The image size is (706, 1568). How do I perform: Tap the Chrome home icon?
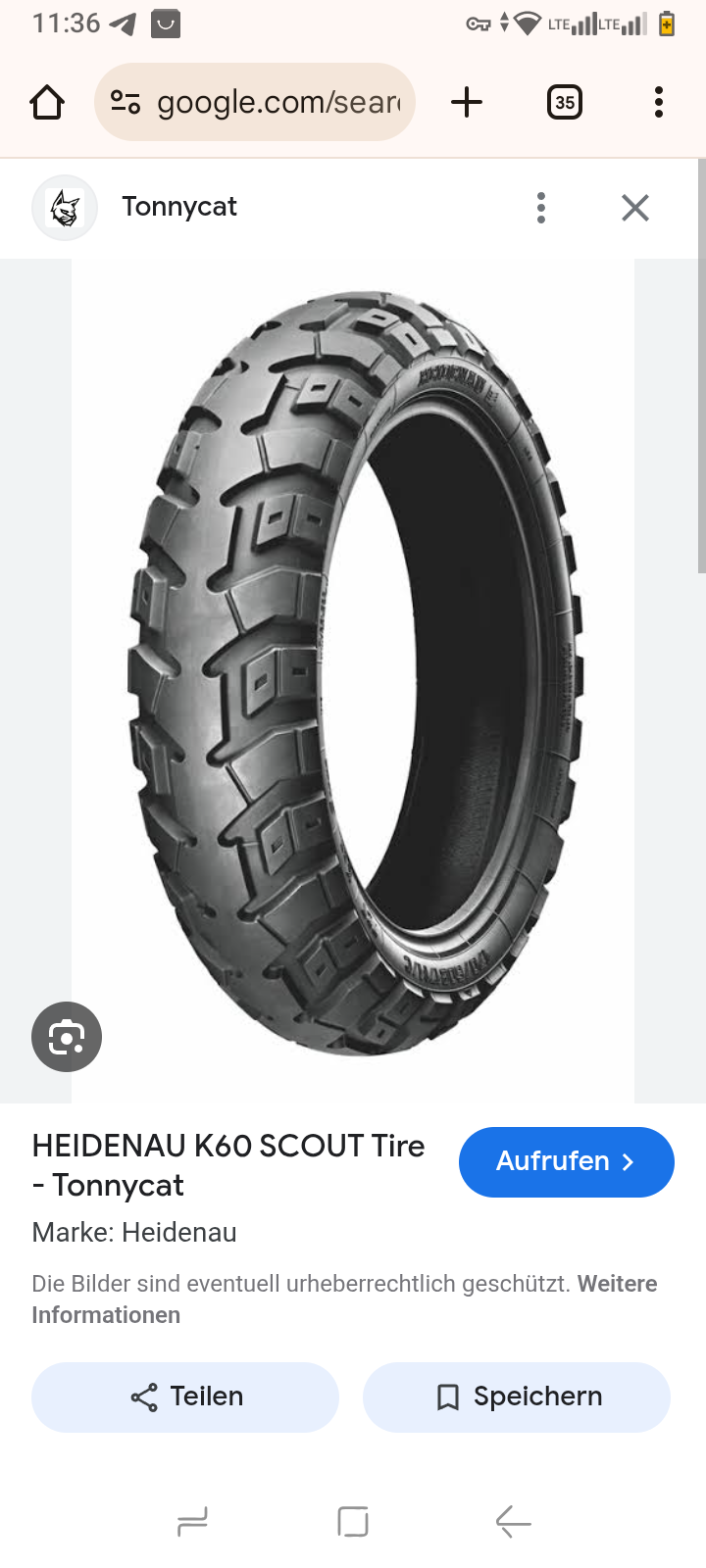coord(46,101)
